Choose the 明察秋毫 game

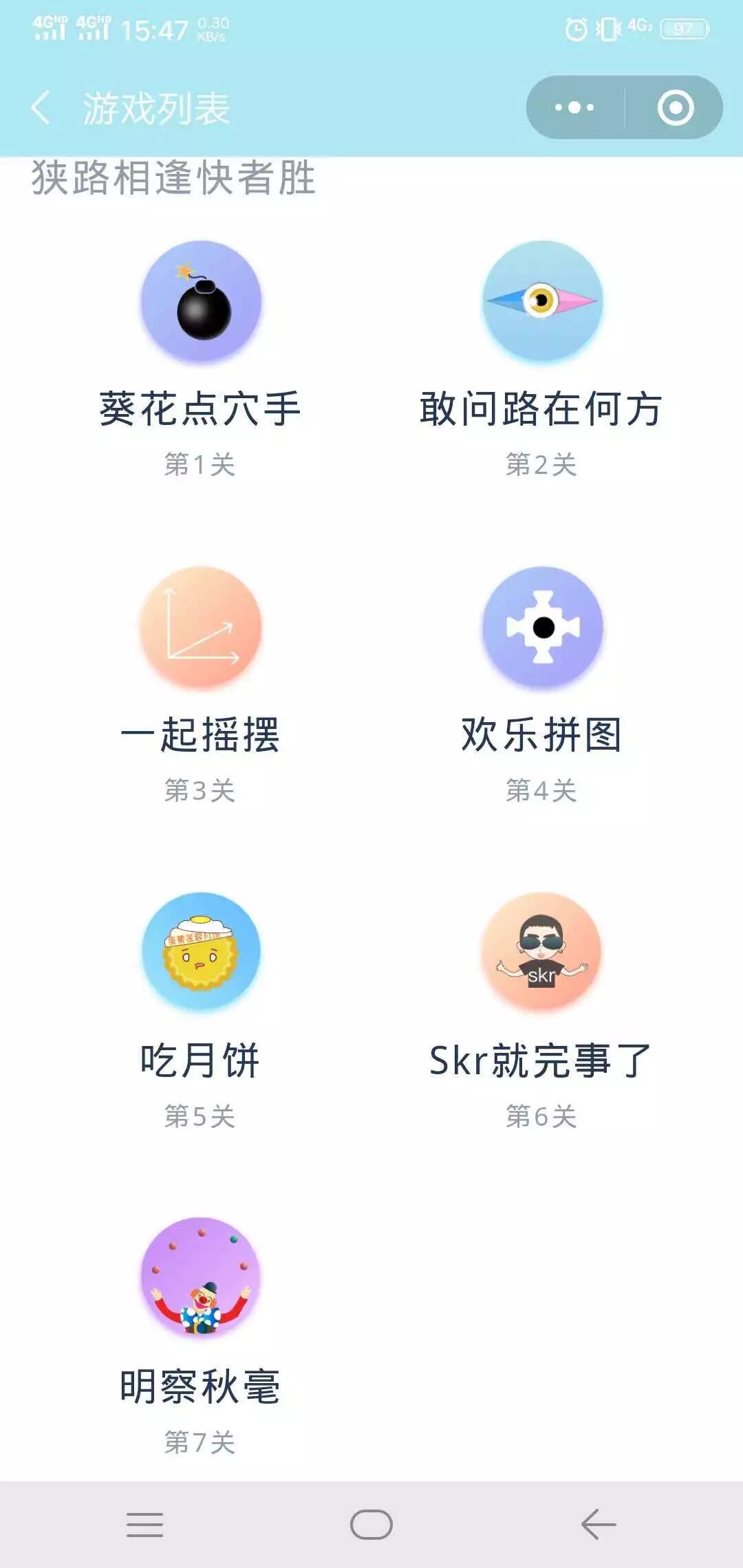point(201,1278)
